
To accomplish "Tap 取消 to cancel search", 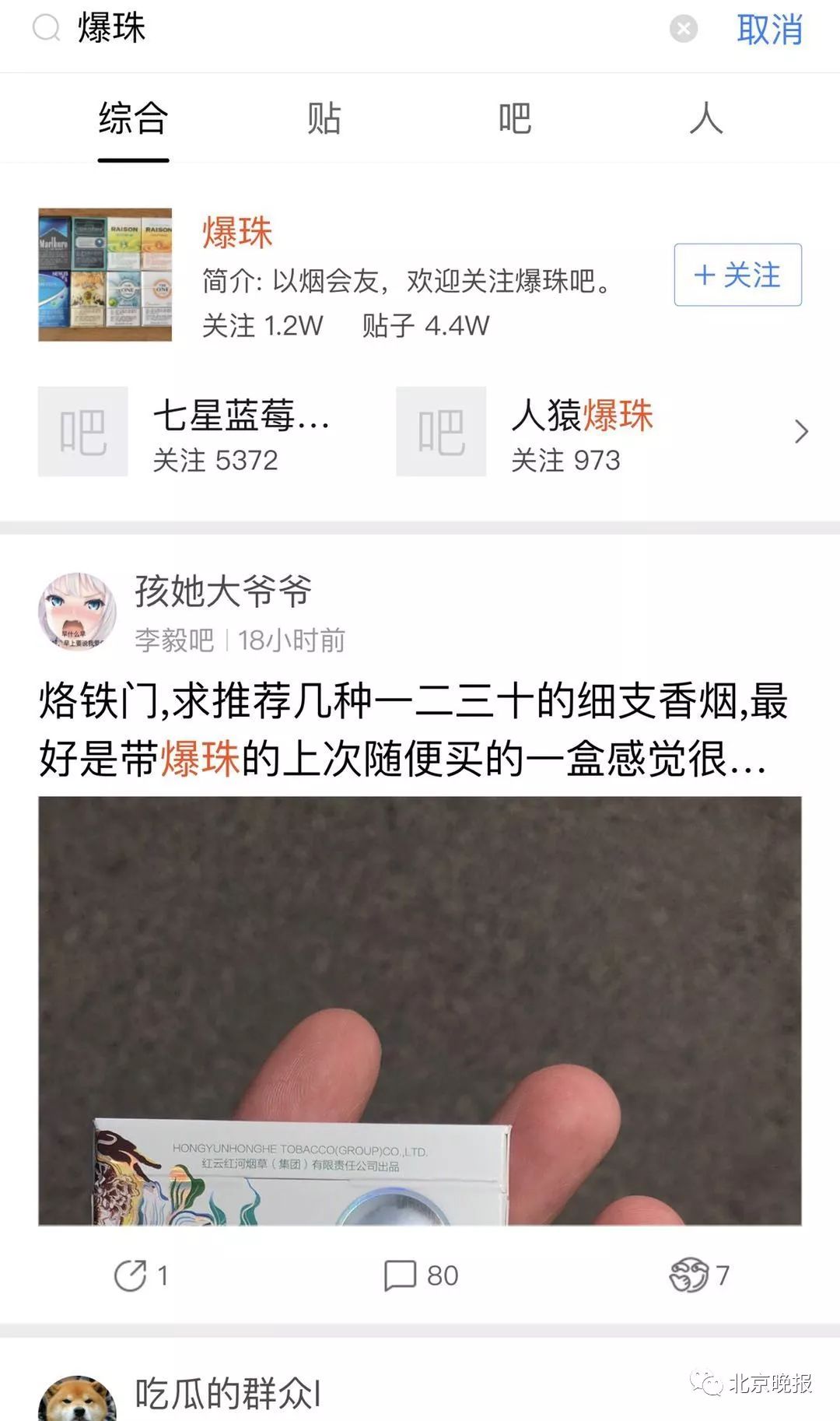I will tap(768, 30).
